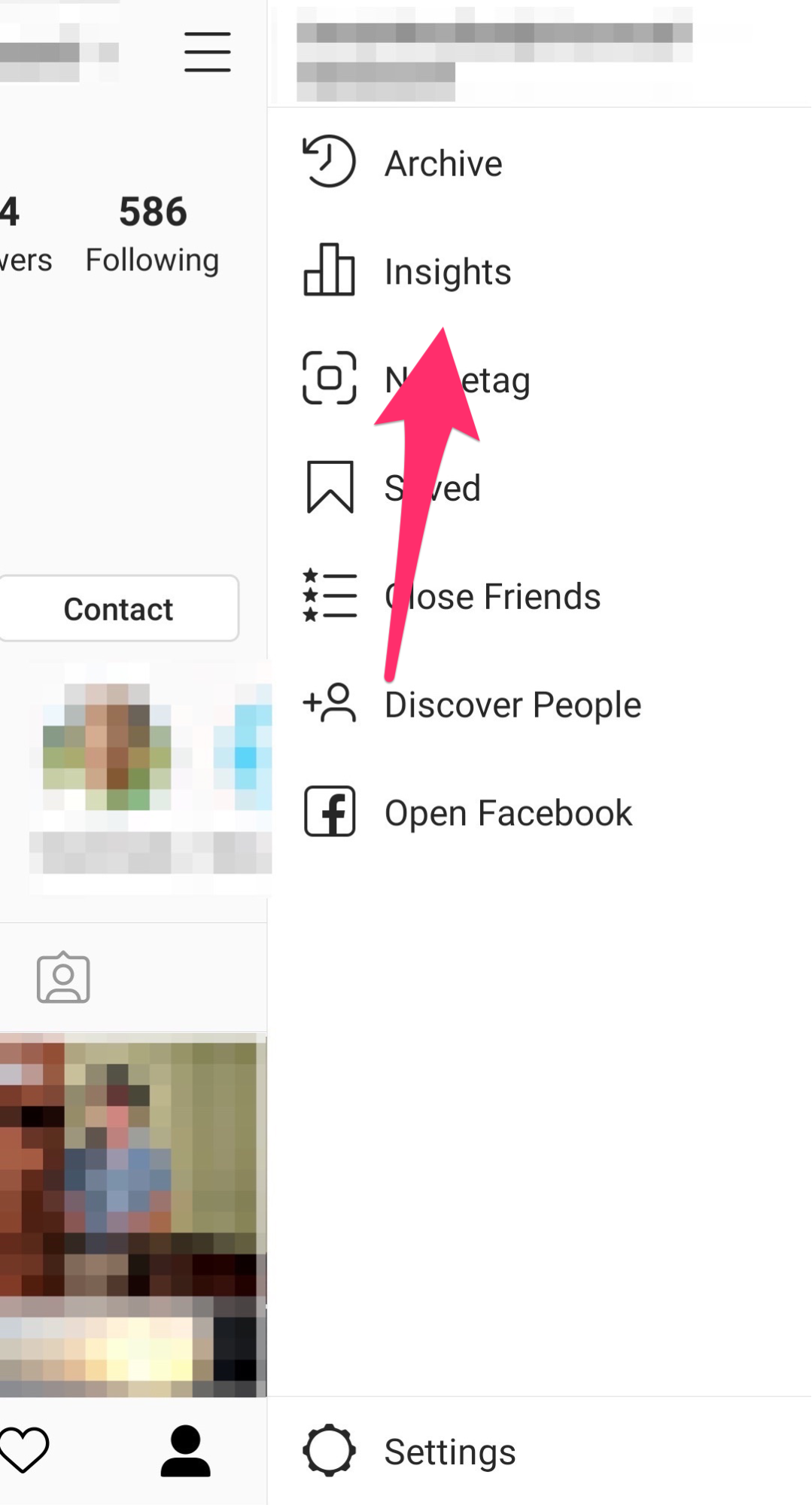Screen dimensions: 812x1505
Task: Click the Saved bookmark icon
Action: point(329,488)
